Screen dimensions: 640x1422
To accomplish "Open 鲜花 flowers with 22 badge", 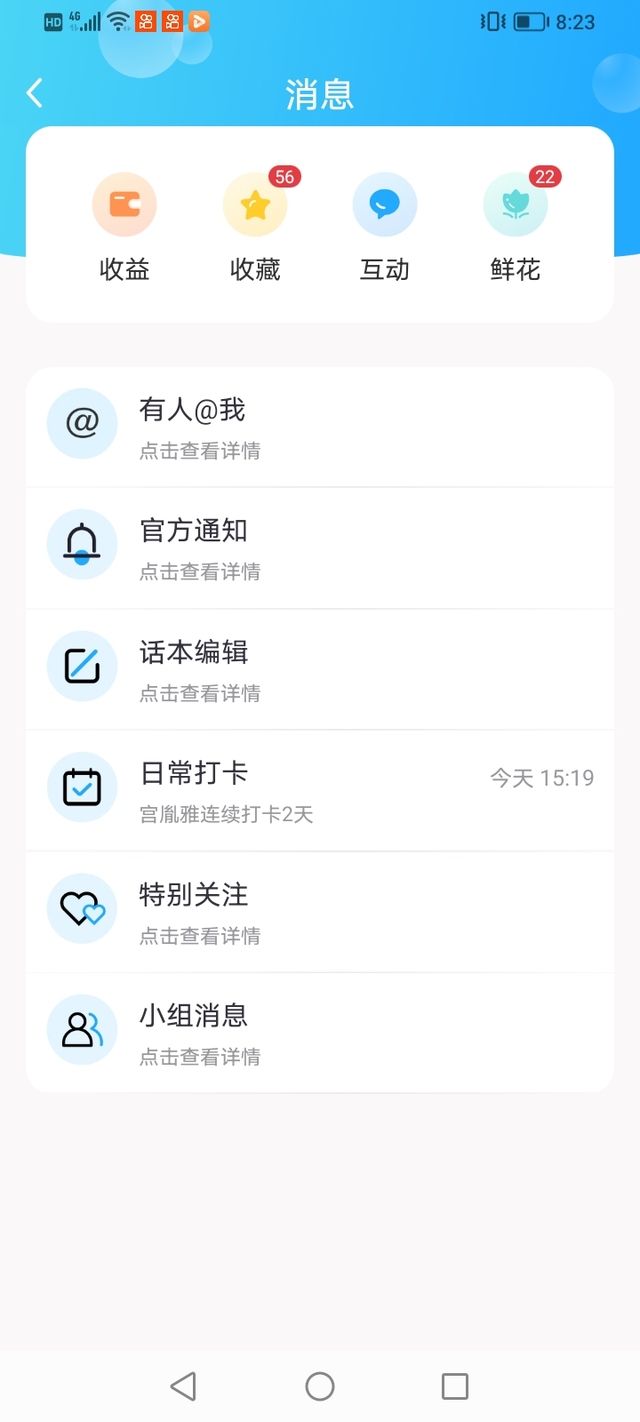I will pos(515,228).
